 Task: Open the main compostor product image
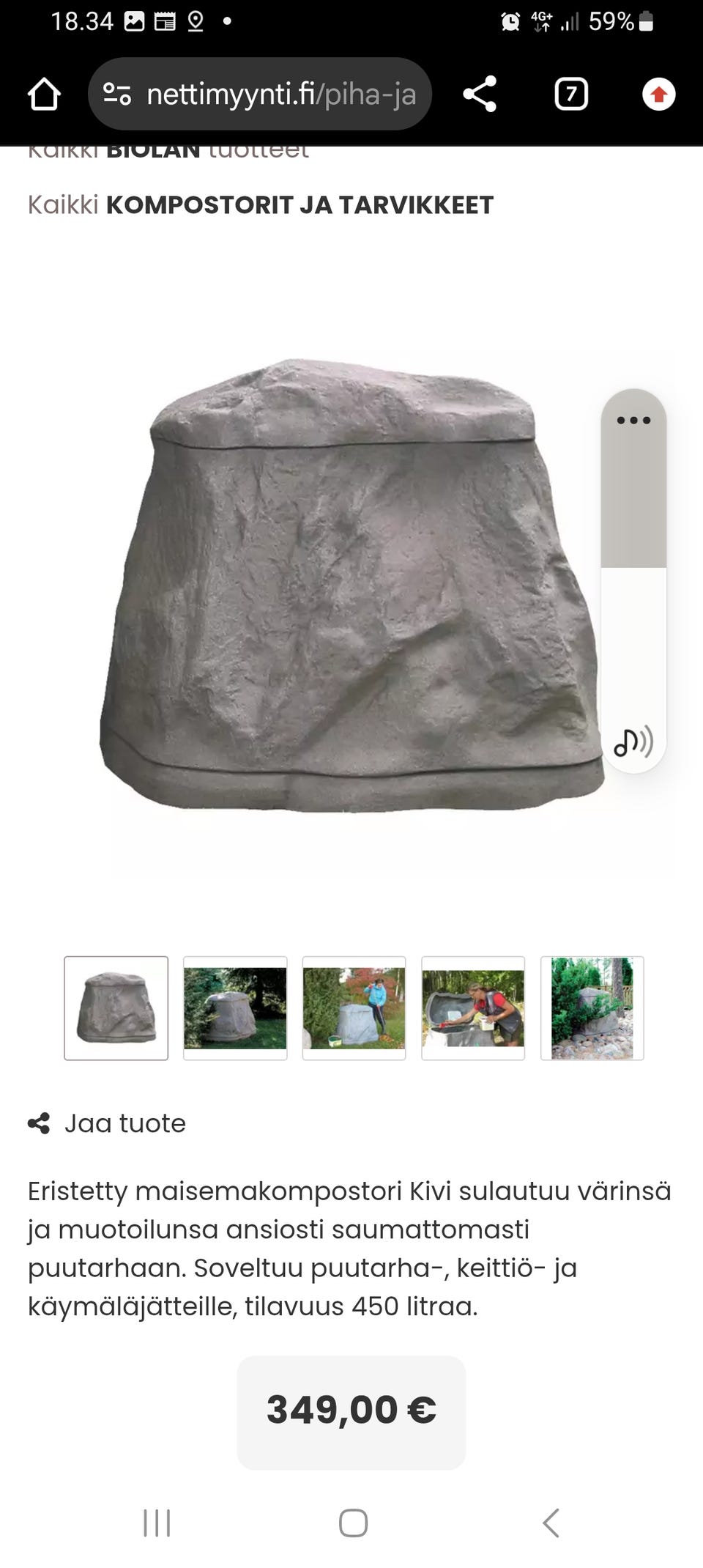click(351, 586)
